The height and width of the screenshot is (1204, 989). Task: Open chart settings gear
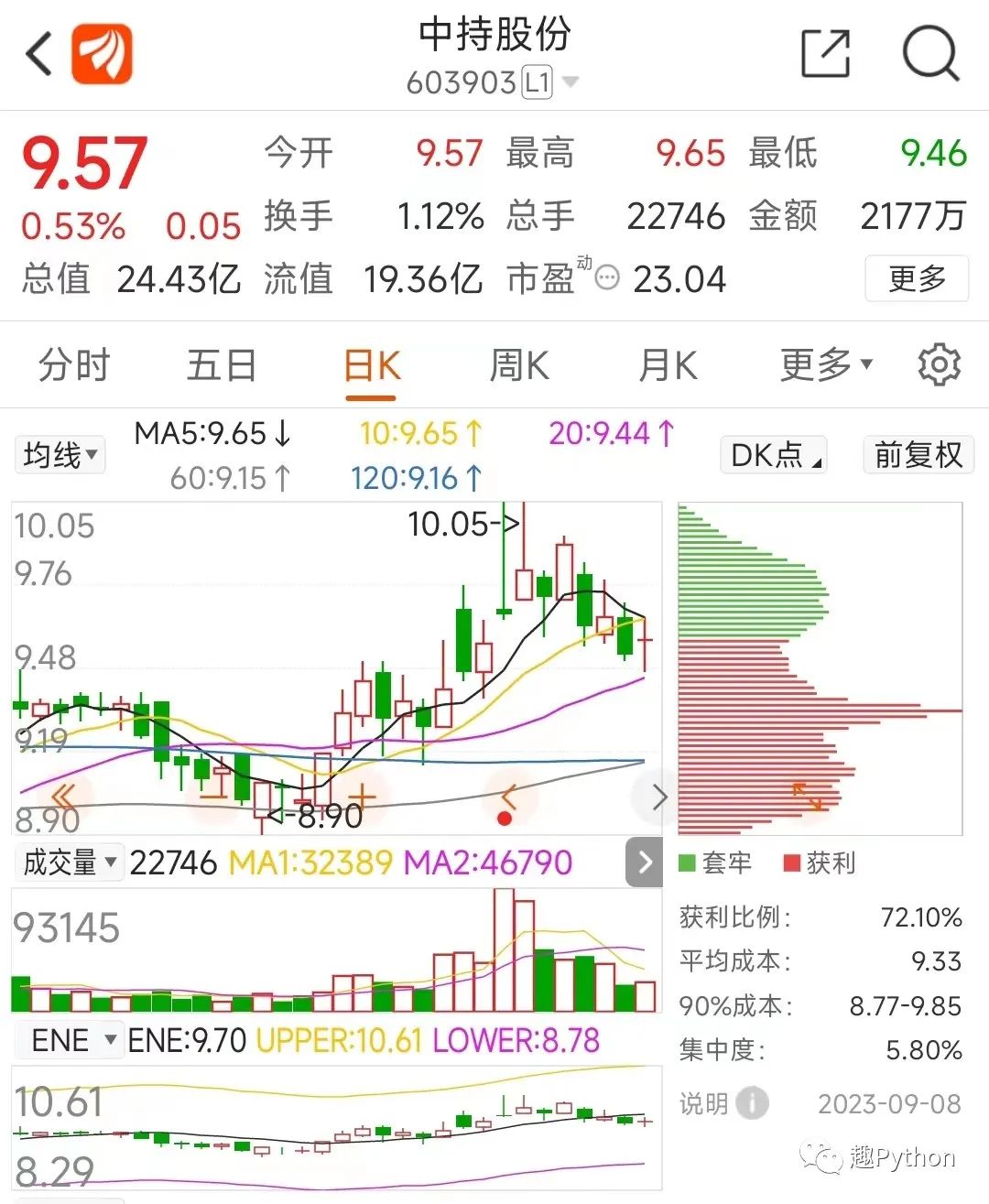(x=939, y=366)
